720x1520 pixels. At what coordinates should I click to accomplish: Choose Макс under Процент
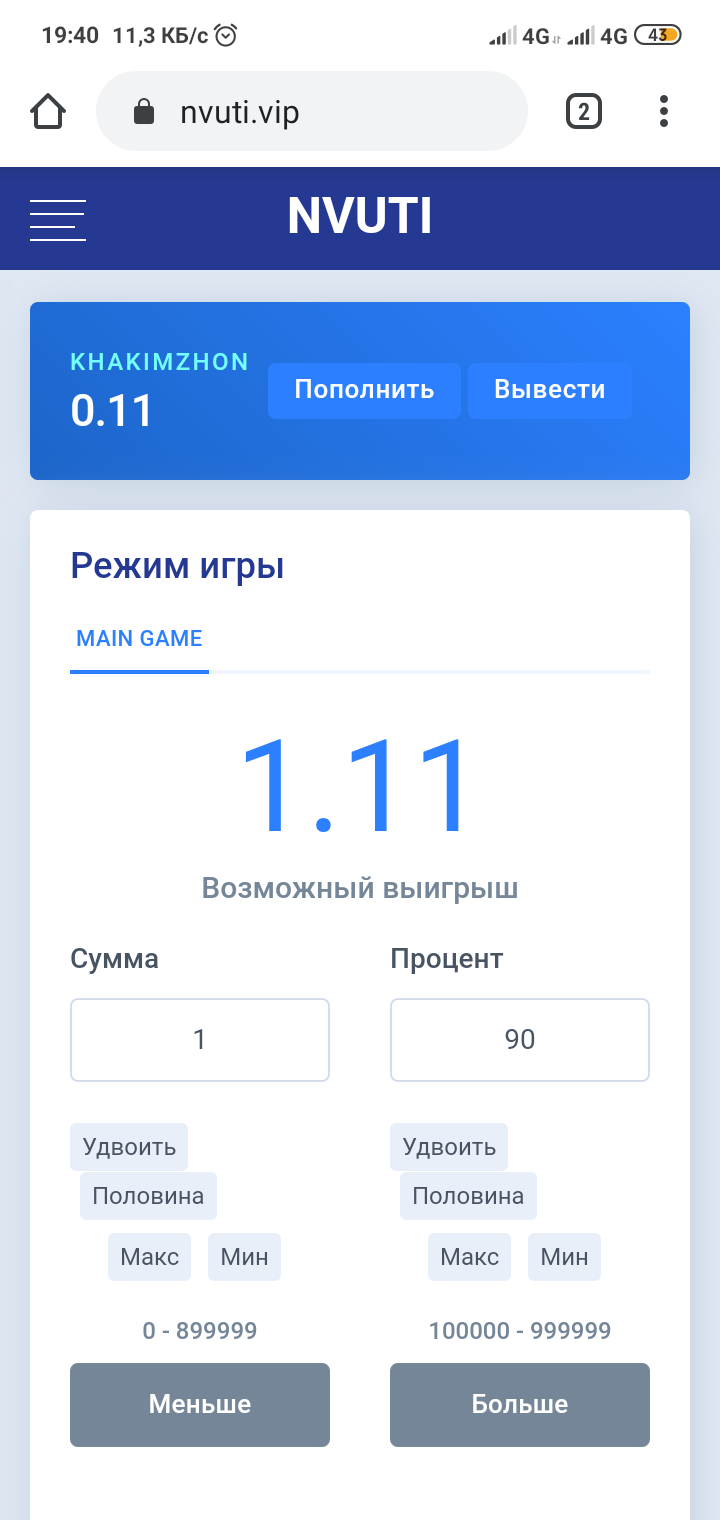(469, 1257)
